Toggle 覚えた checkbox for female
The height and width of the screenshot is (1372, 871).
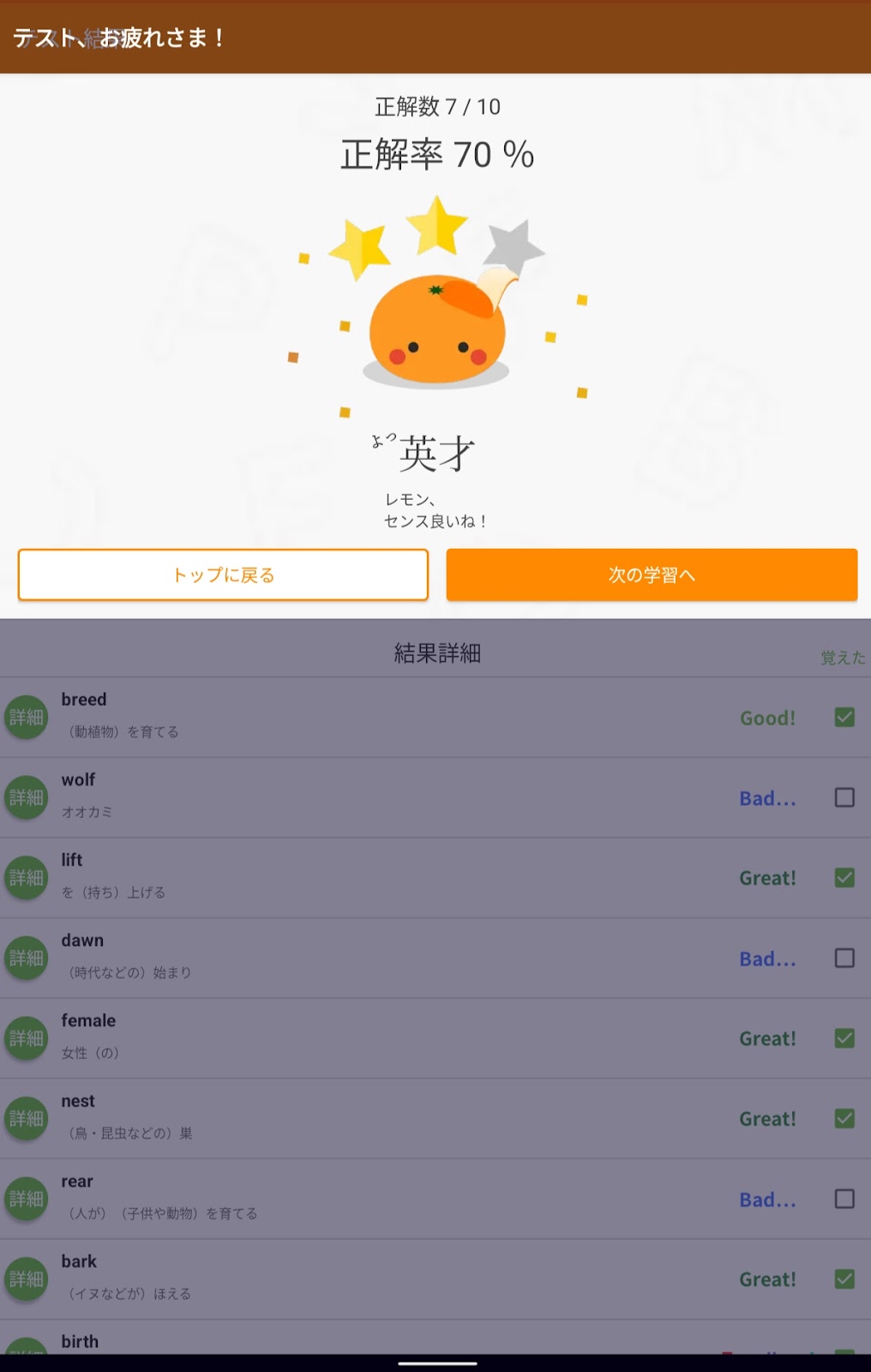(x=844, y=1038)
